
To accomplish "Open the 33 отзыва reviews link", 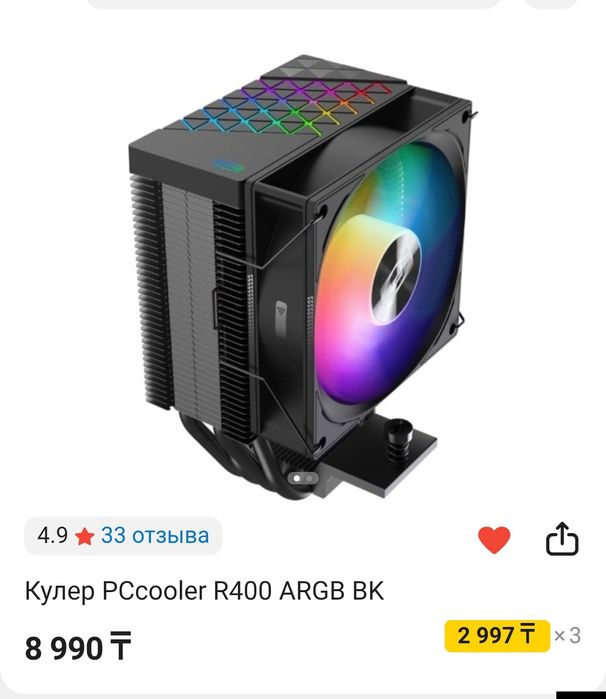I will (154, 536).
